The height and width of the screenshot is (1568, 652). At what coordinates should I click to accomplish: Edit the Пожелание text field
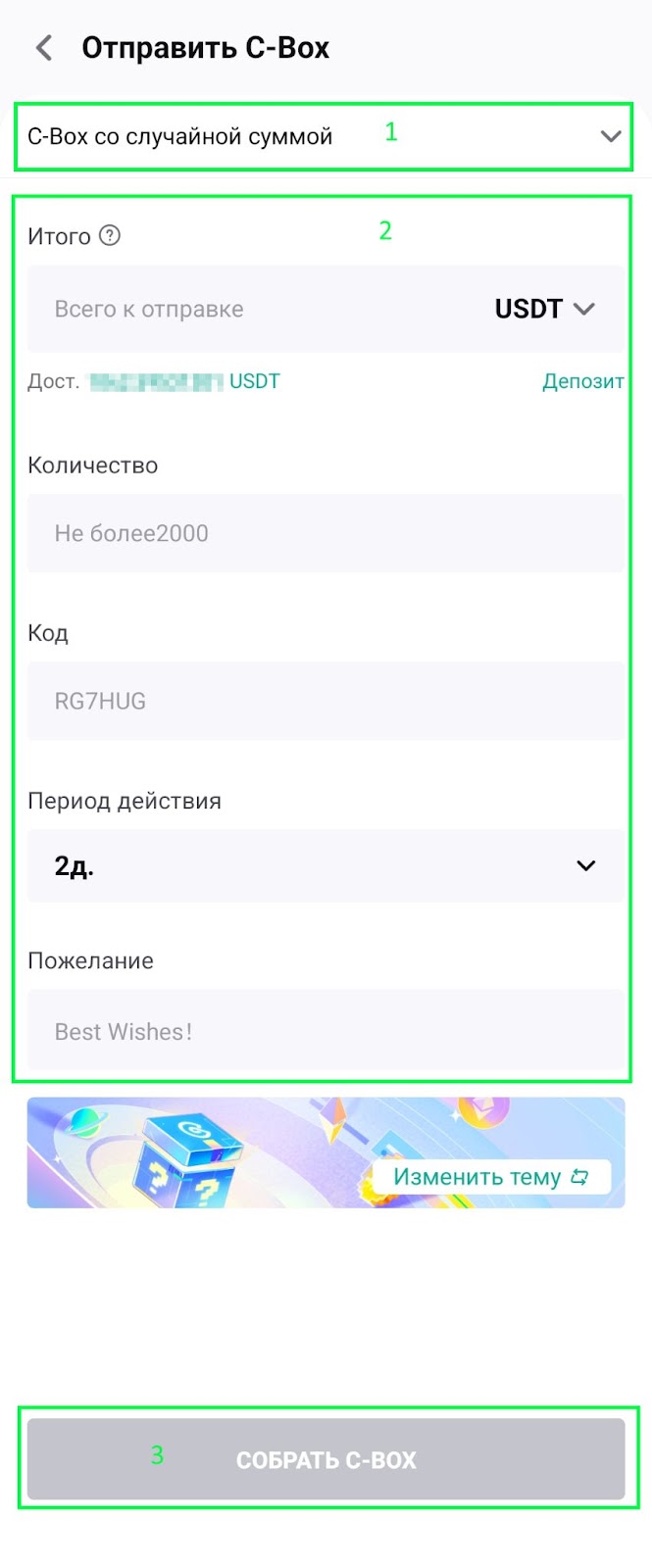[x=326, y=1032]
